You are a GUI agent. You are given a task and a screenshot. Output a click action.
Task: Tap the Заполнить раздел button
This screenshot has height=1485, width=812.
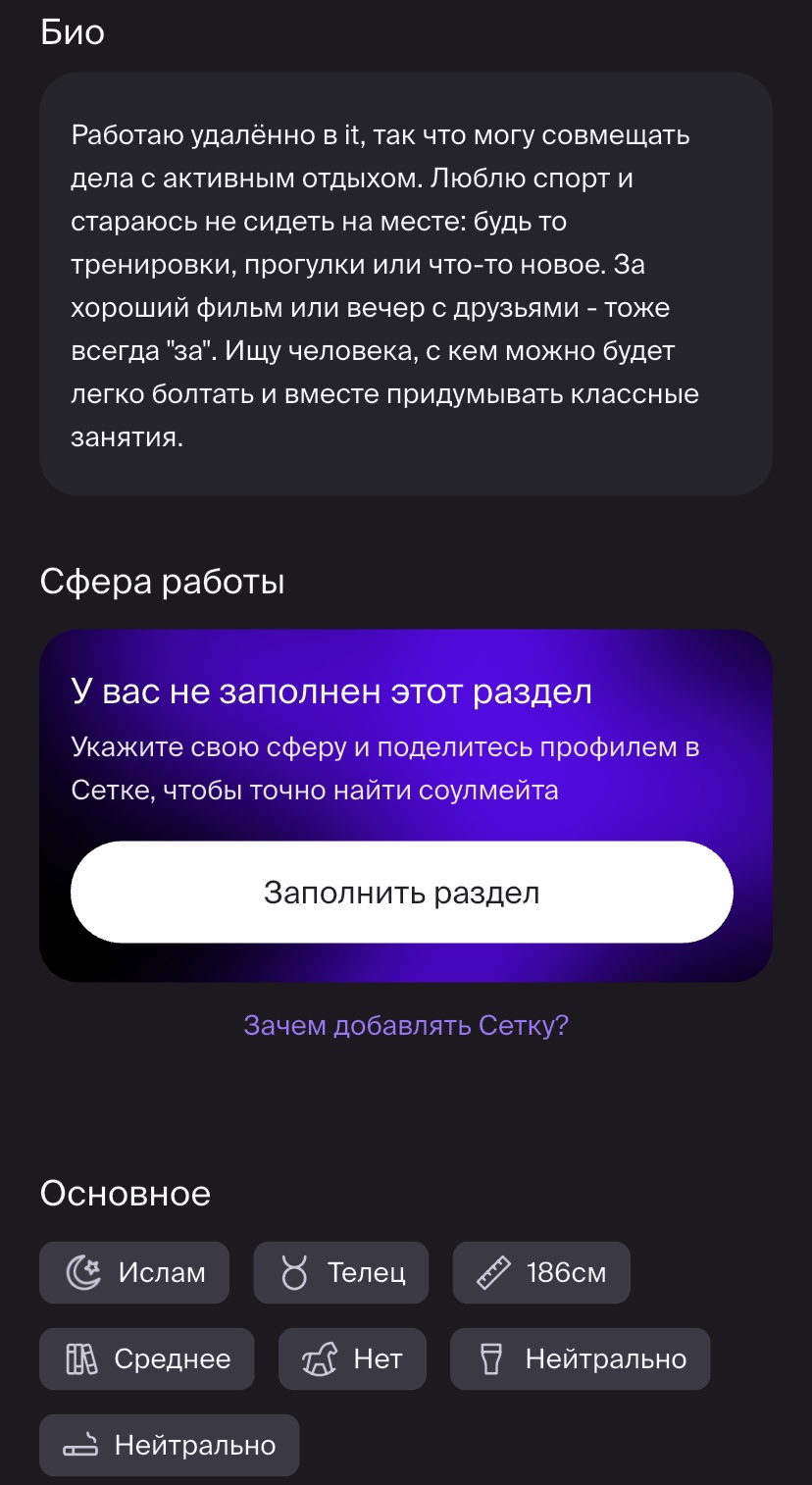pyautogui.click(x=401, y=892)
